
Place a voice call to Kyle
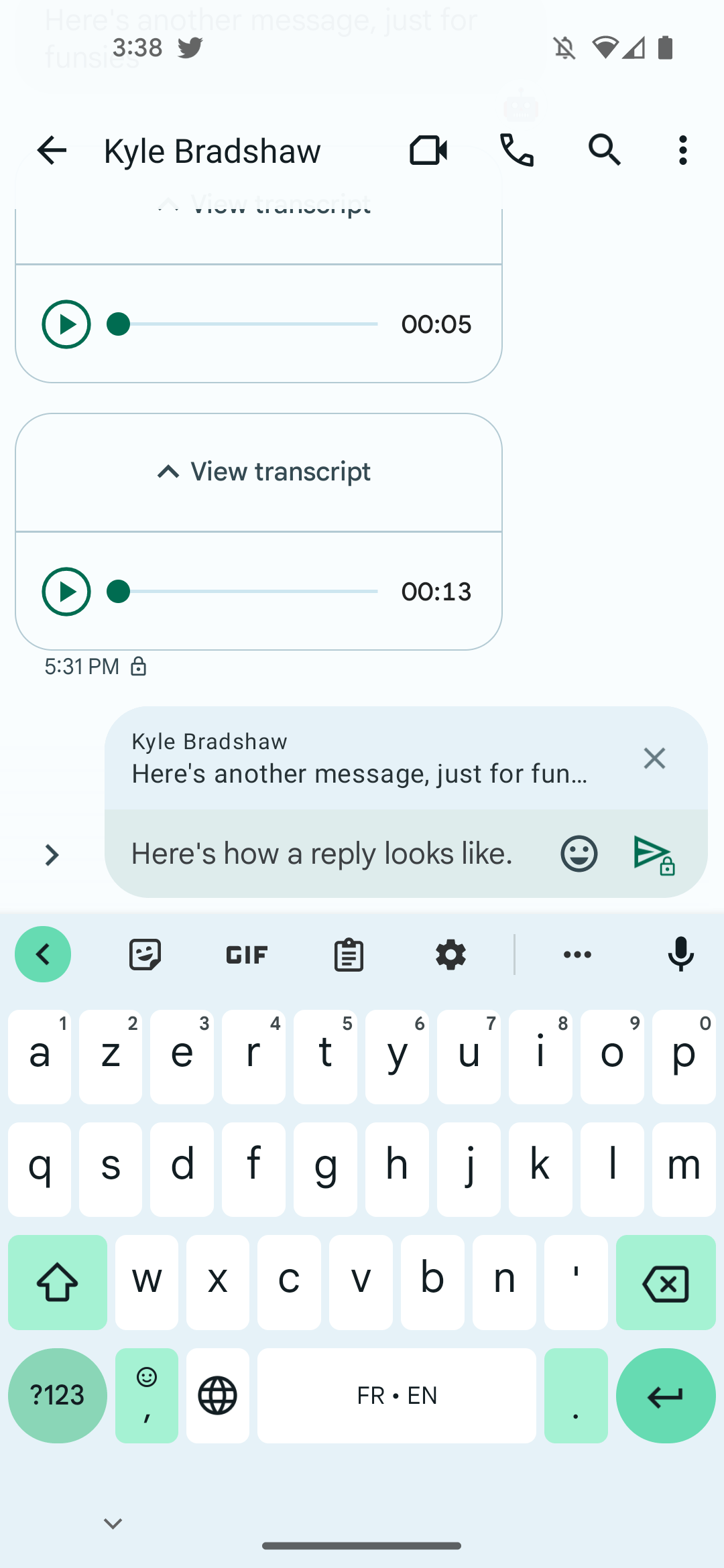click(x=517, y=150)
